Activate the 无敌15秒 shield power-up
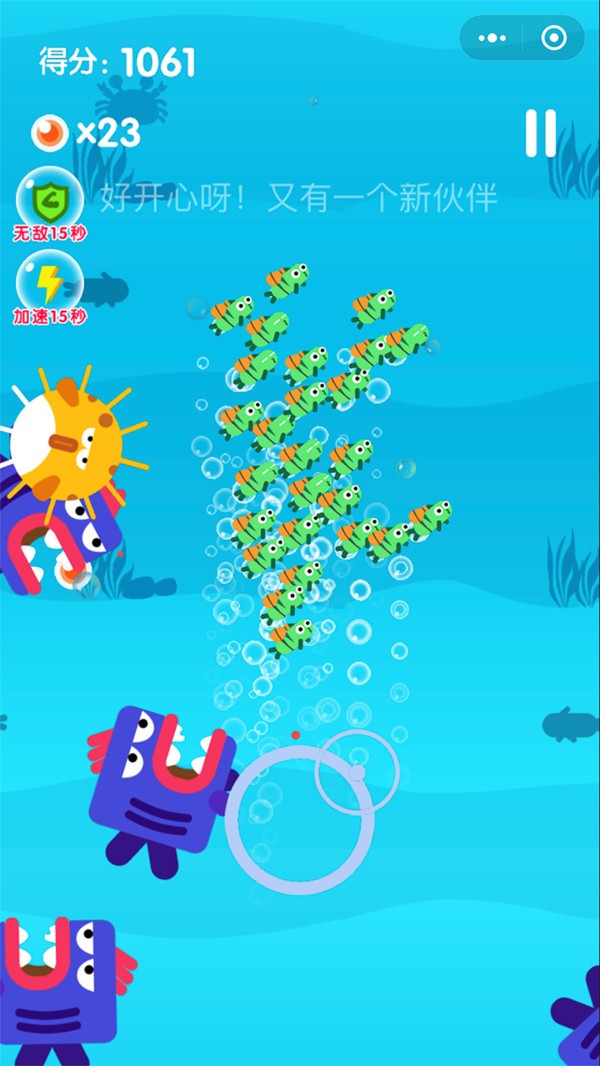 coord(46,200)
